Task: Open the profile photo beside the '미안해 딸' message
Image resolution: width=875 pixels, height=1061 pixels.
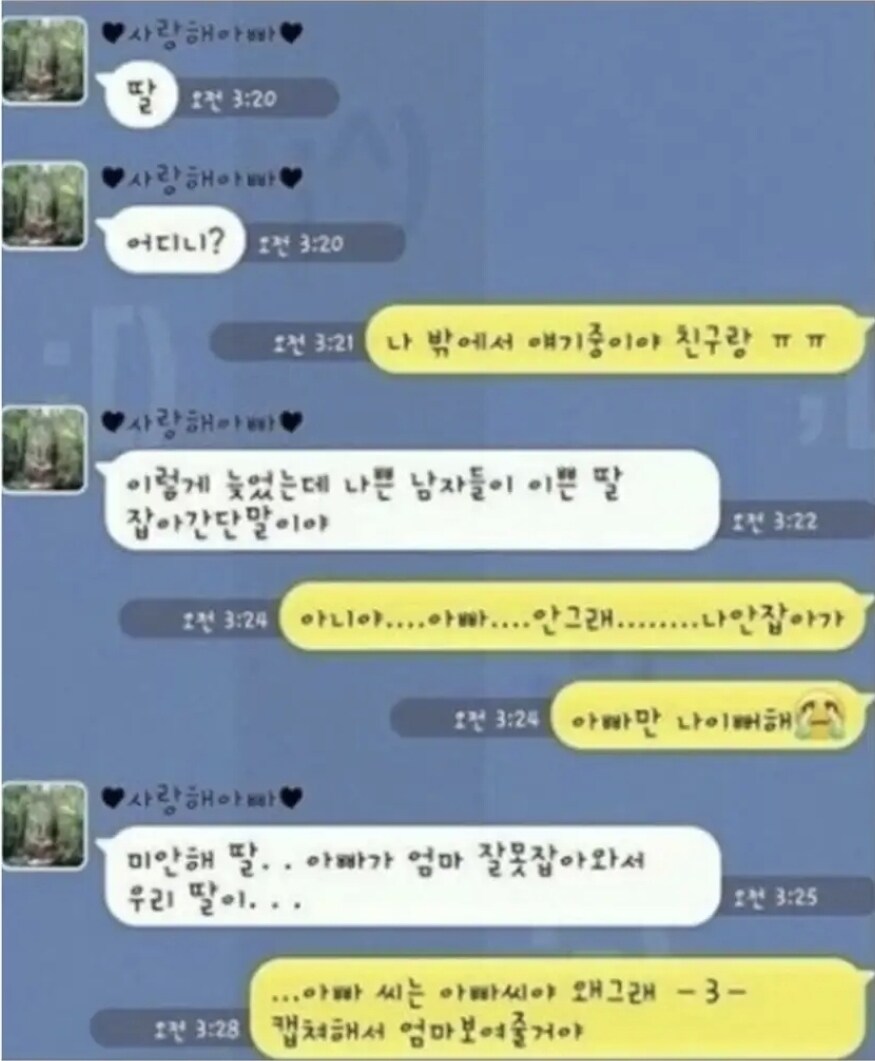Action: [x=43, y=824]
